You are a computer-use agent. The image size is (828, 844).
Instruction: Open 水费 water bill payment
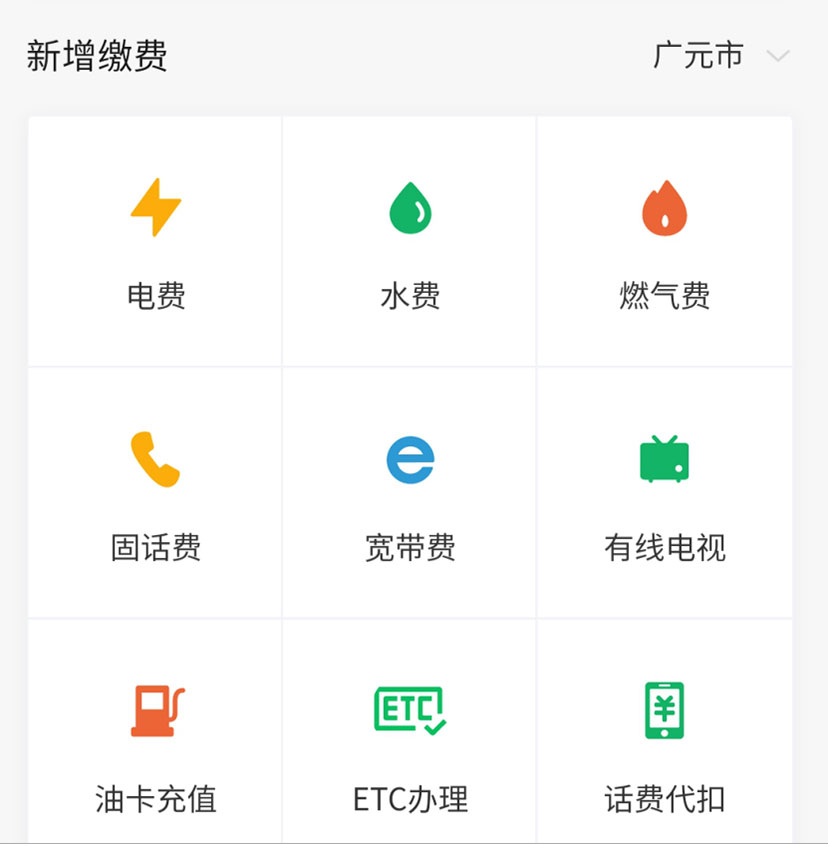(x=410, y=242)
